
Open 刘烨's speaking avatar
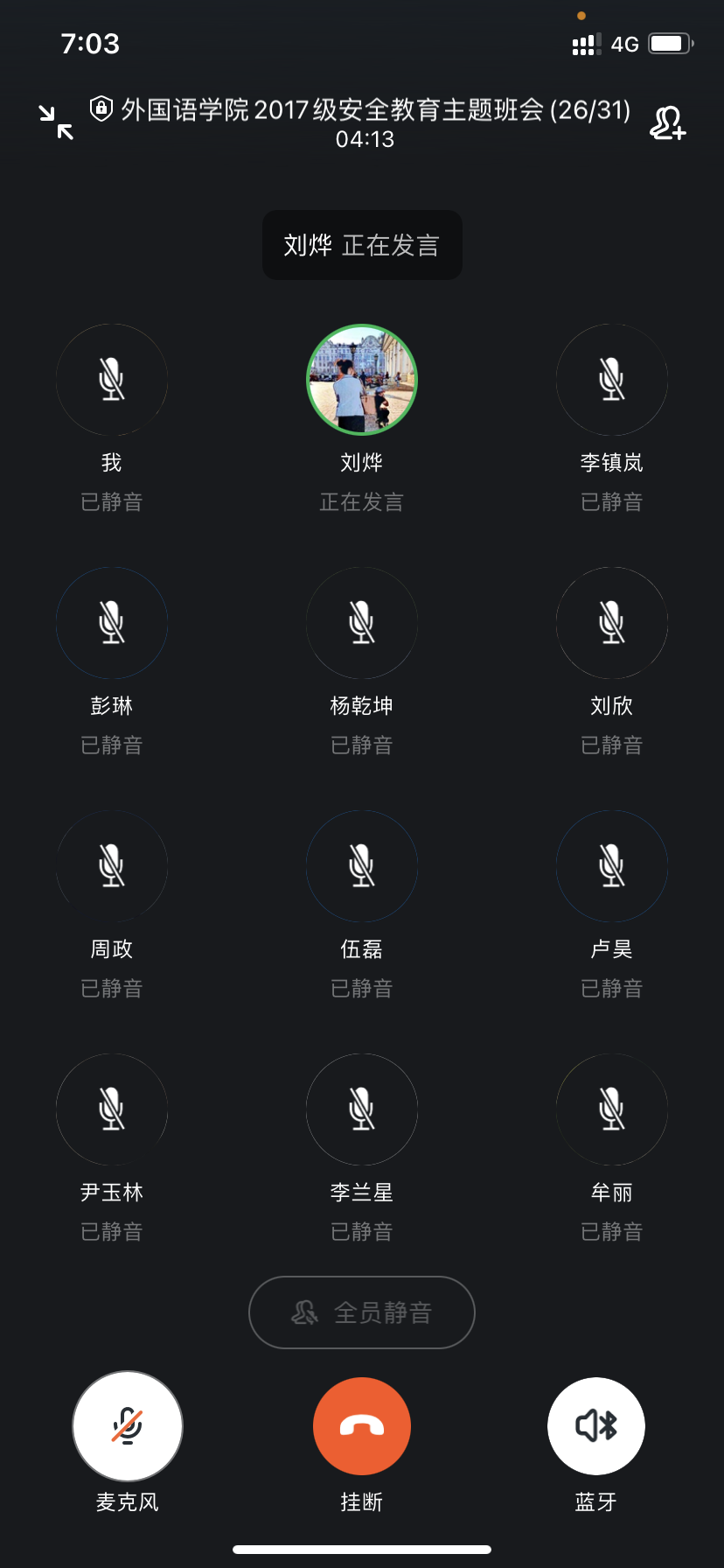tap(362, 380)
